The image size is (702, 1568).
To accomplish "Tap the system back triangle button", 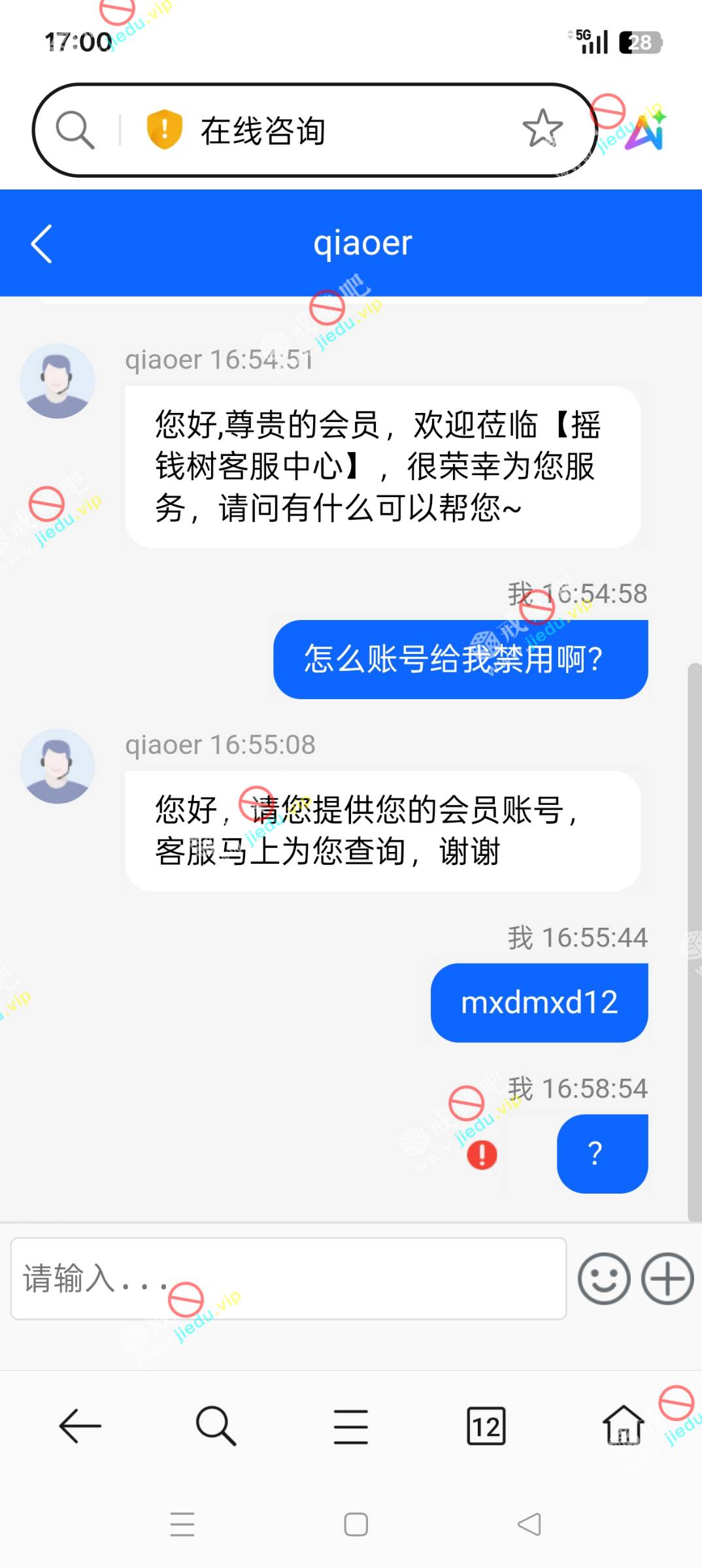I will pyautogui.click(x=529, y=1524).
